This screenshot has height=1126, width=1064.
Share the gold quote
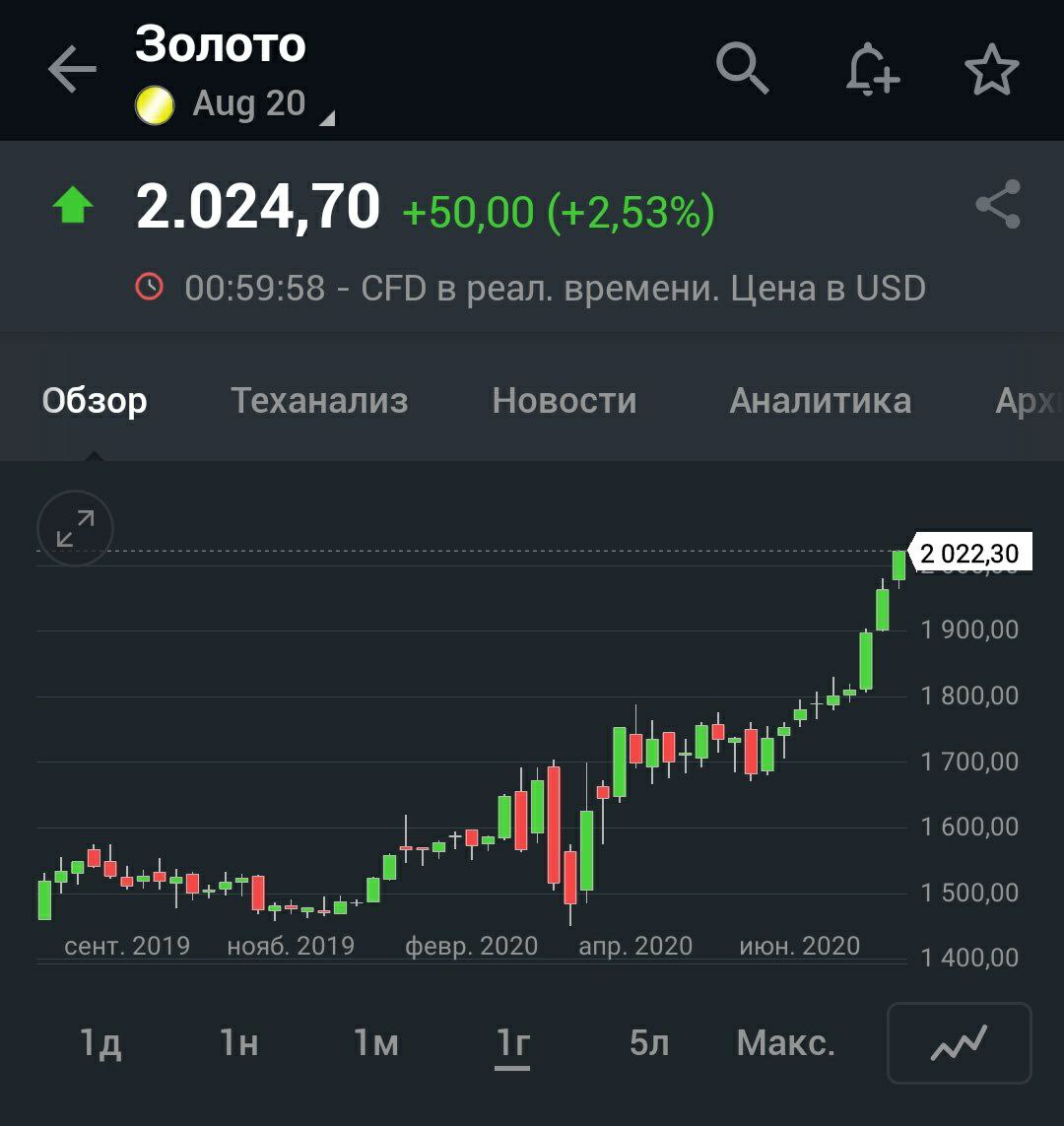(998, 205)
